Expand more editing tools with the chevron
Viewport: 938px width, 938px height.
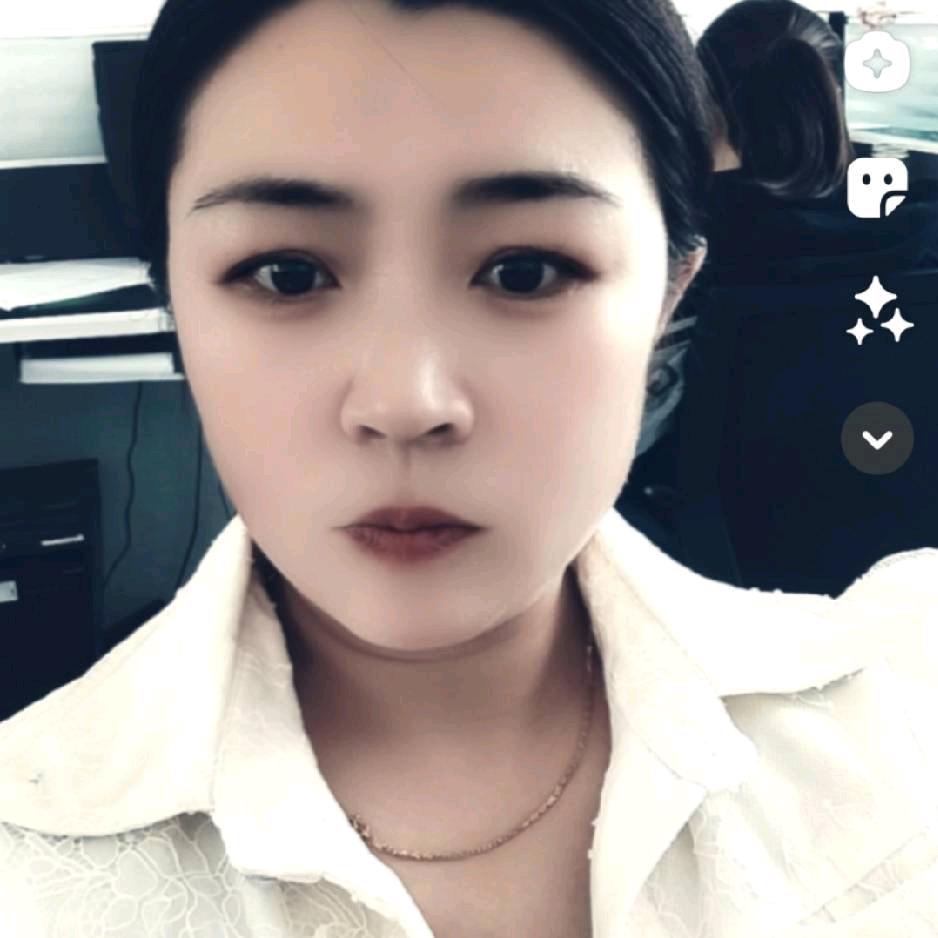coord(878,438)
